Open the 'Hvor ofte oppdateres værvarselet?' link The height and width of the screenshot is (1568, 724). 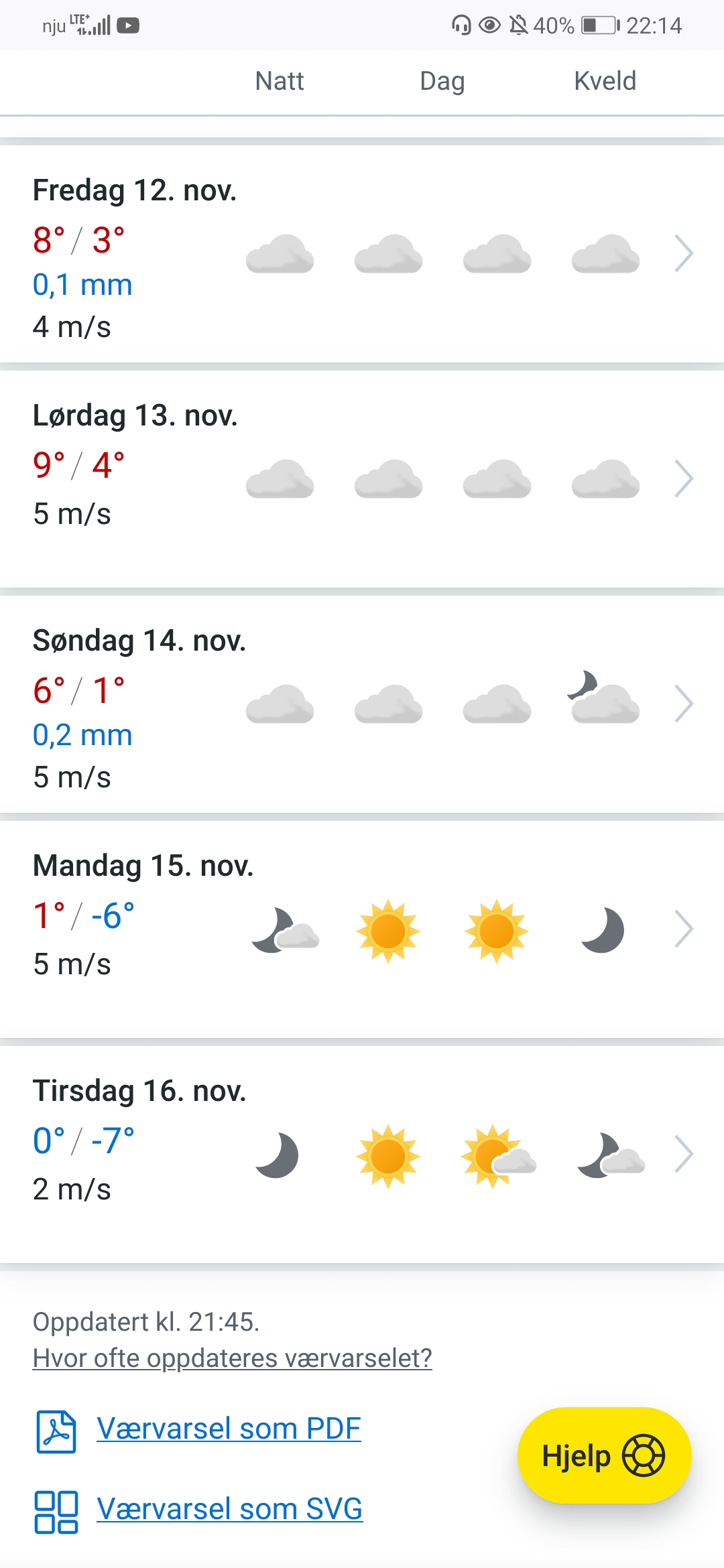point(232,1358)
